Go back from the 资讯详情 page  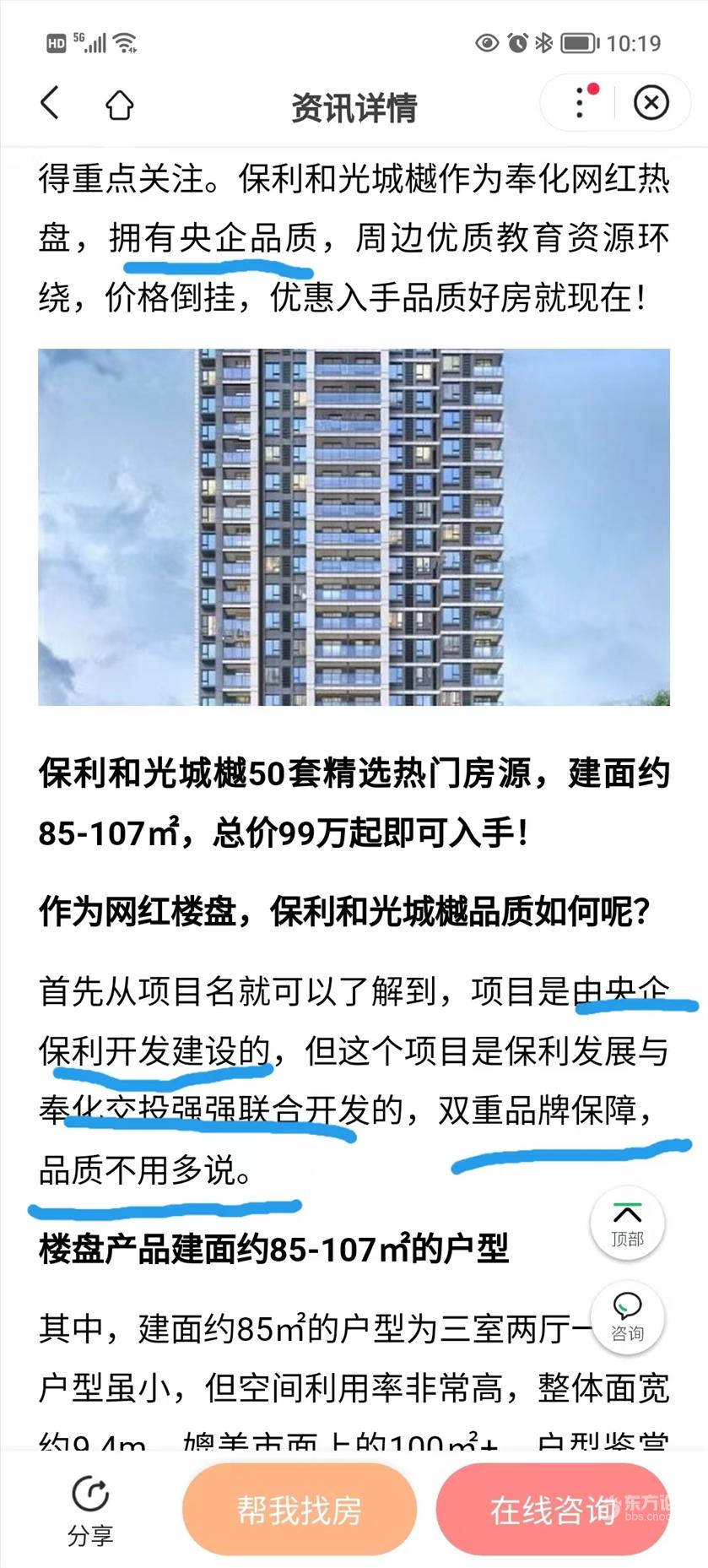(51, 104)
